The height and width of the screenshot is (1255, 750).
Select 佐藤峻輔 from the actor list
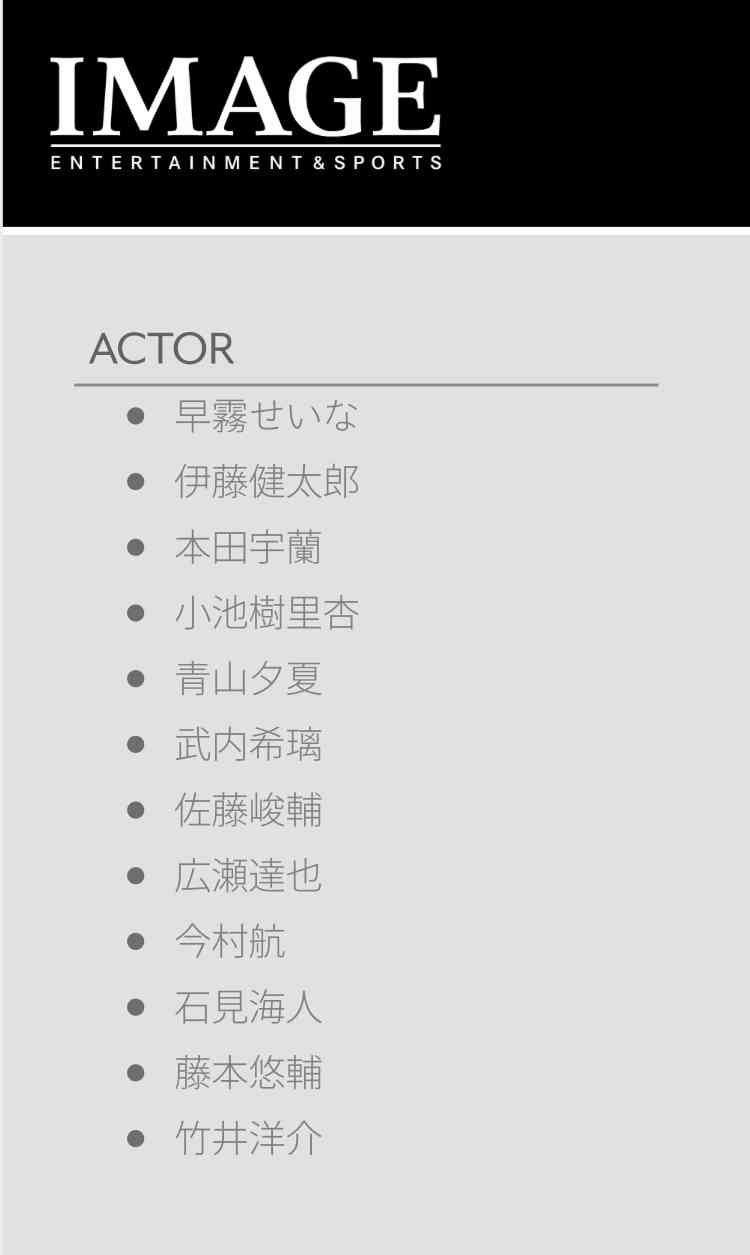tap(248, 810)
